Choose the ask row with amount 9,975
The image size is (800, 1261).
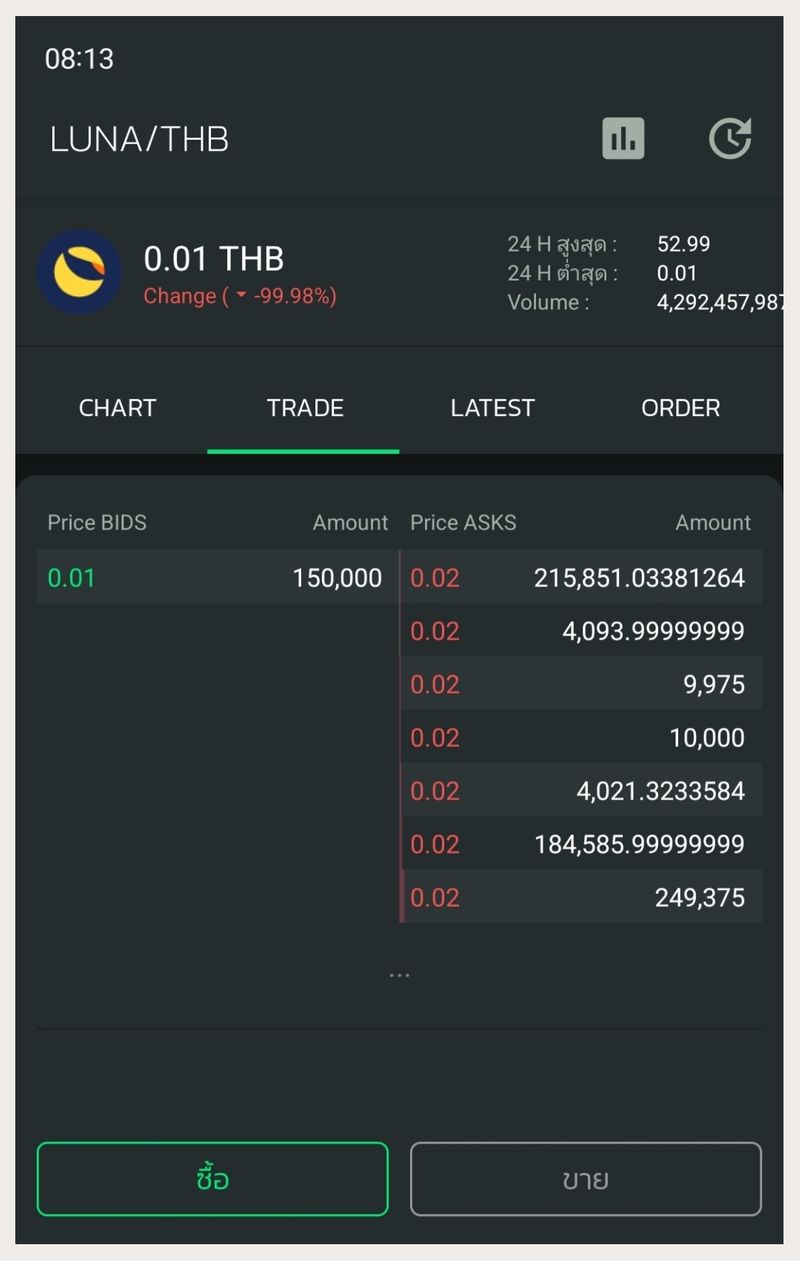pyautogui.click(x=580, y=684)
